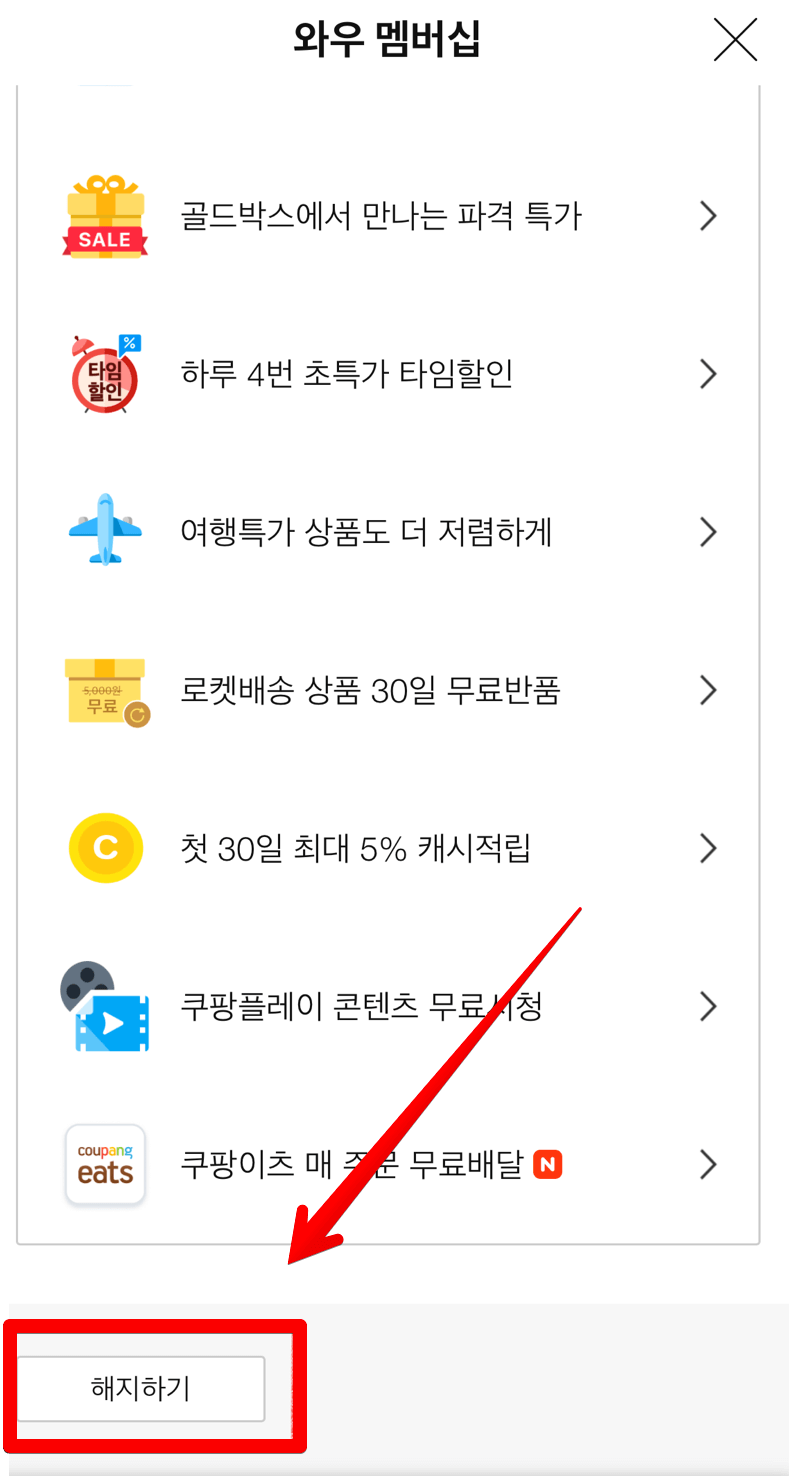
Task: Open the 여행특가 row via its chevron
Action: [x=708, y=531]
